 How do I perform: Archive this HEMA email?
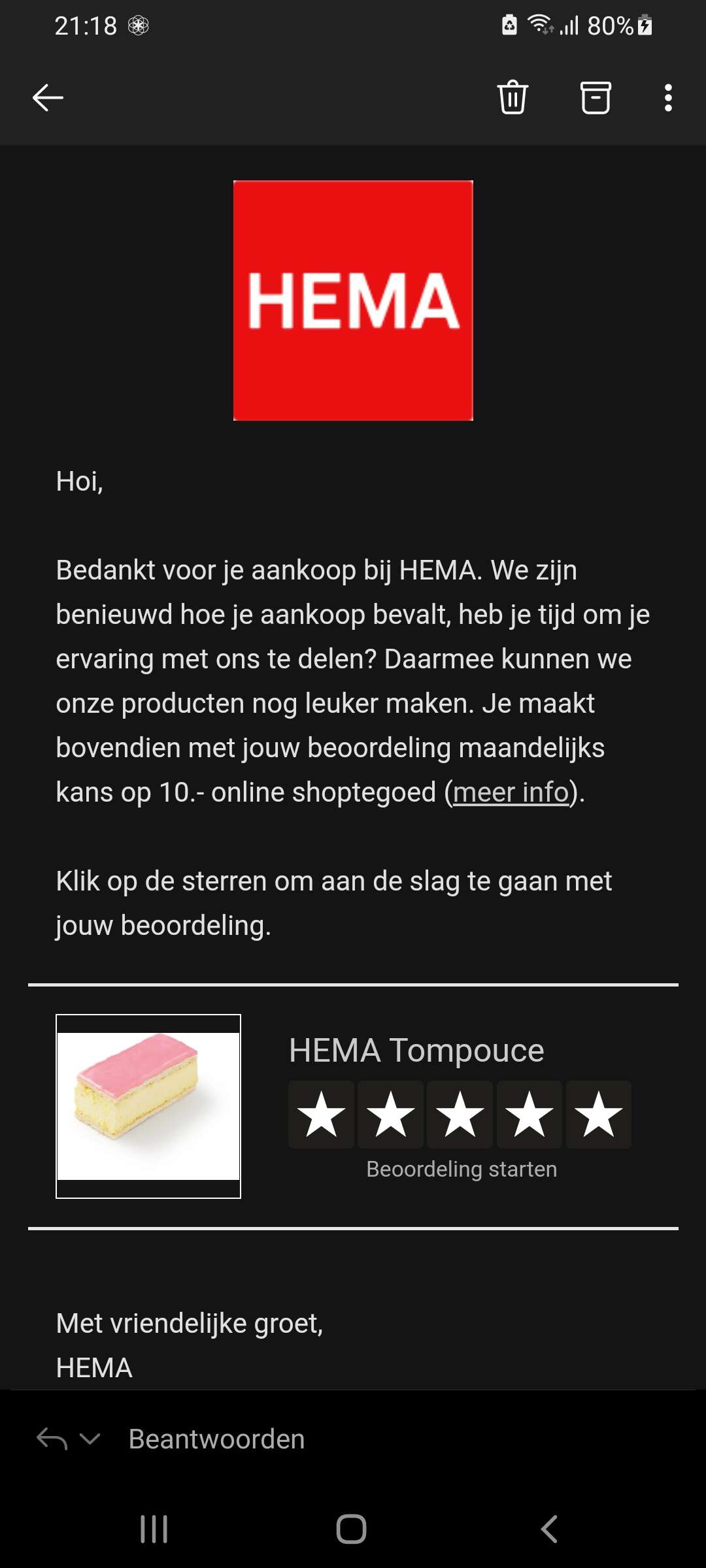(596, 98)
